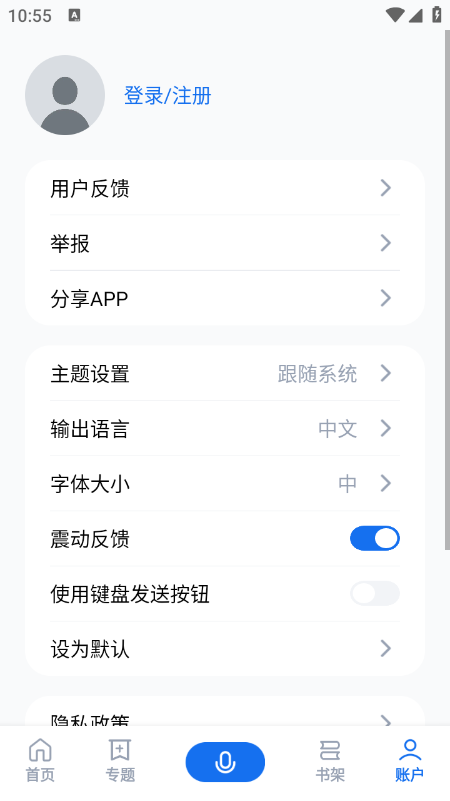Viewport: 450px width, 801px height.
Task: Switch to the 首页 home tab
Action: pyautogui.click(x=40, y=761)
